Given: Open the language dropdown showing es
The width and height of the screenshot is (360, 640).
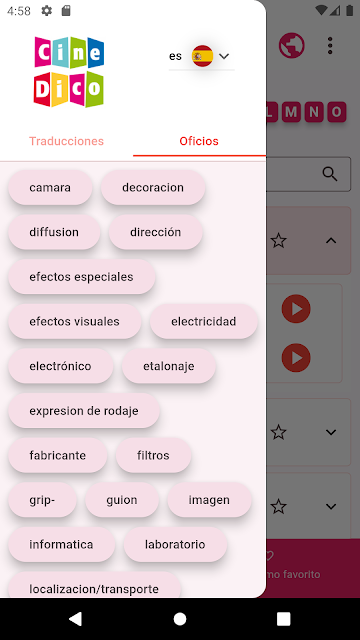Looking at the screenshot, I should click(201, 56).
